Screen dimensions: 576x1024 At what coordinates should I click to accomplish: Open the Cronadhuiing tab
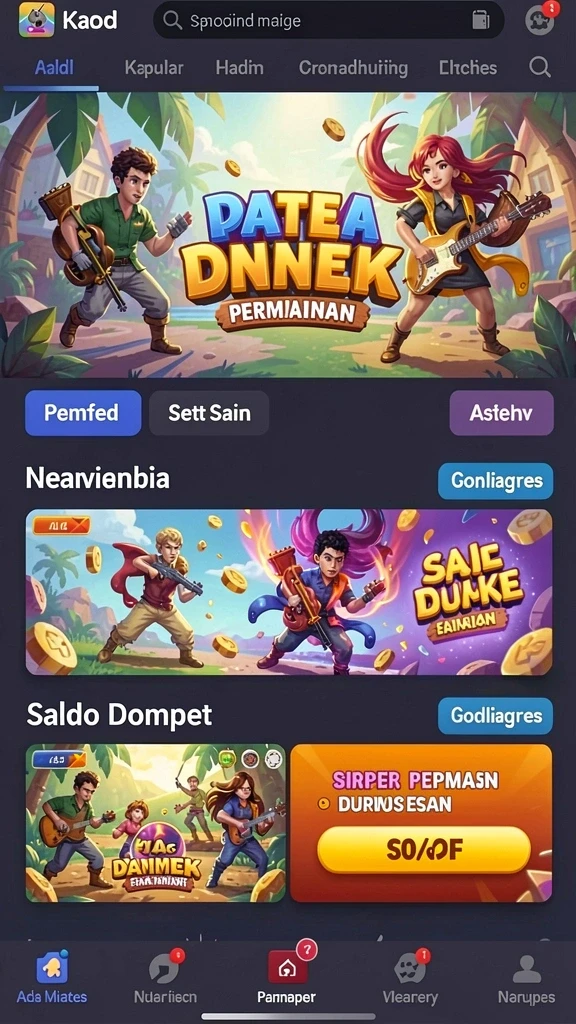click(353, 67)
